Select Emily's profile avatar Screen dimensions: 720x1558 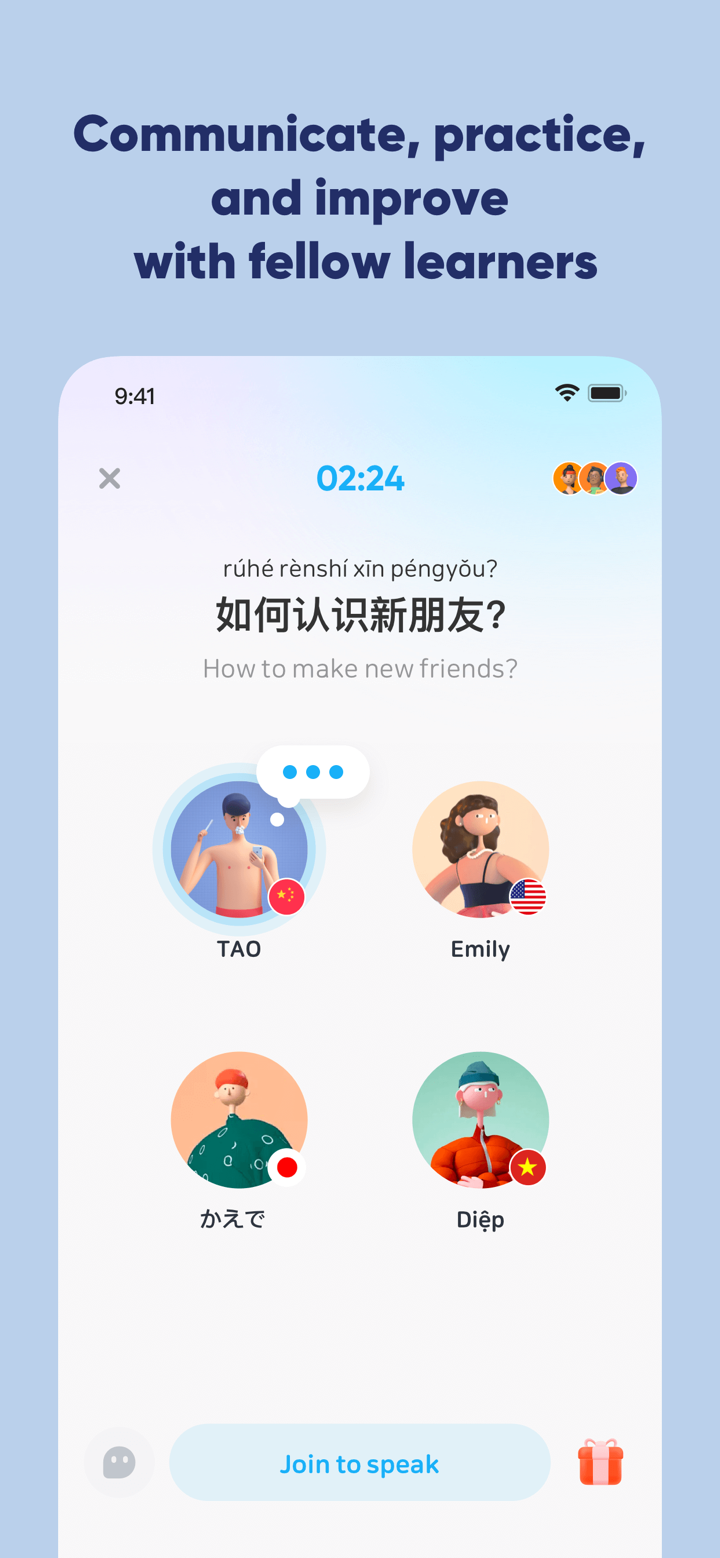(481, 848)
